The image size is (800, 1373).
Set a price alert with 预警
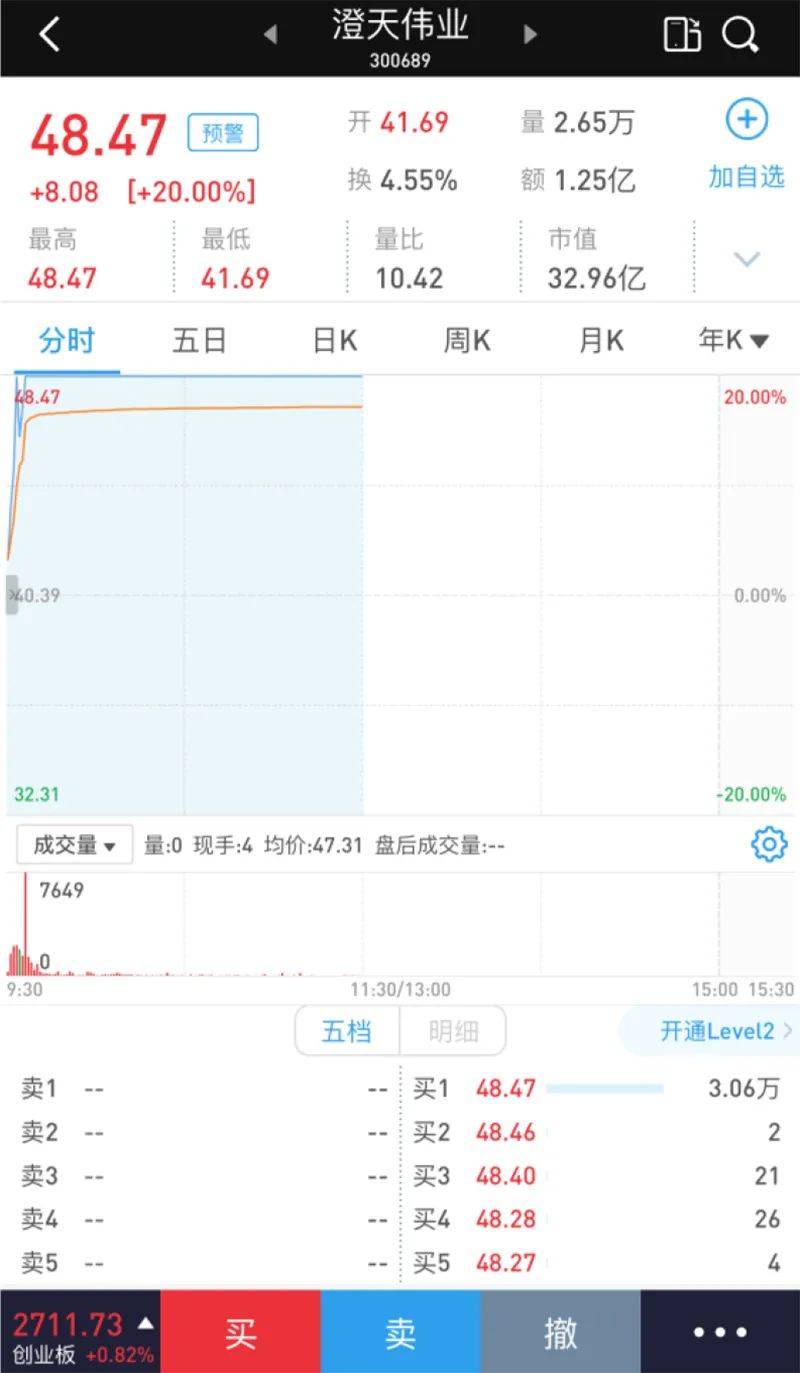[x=223, y=133]
